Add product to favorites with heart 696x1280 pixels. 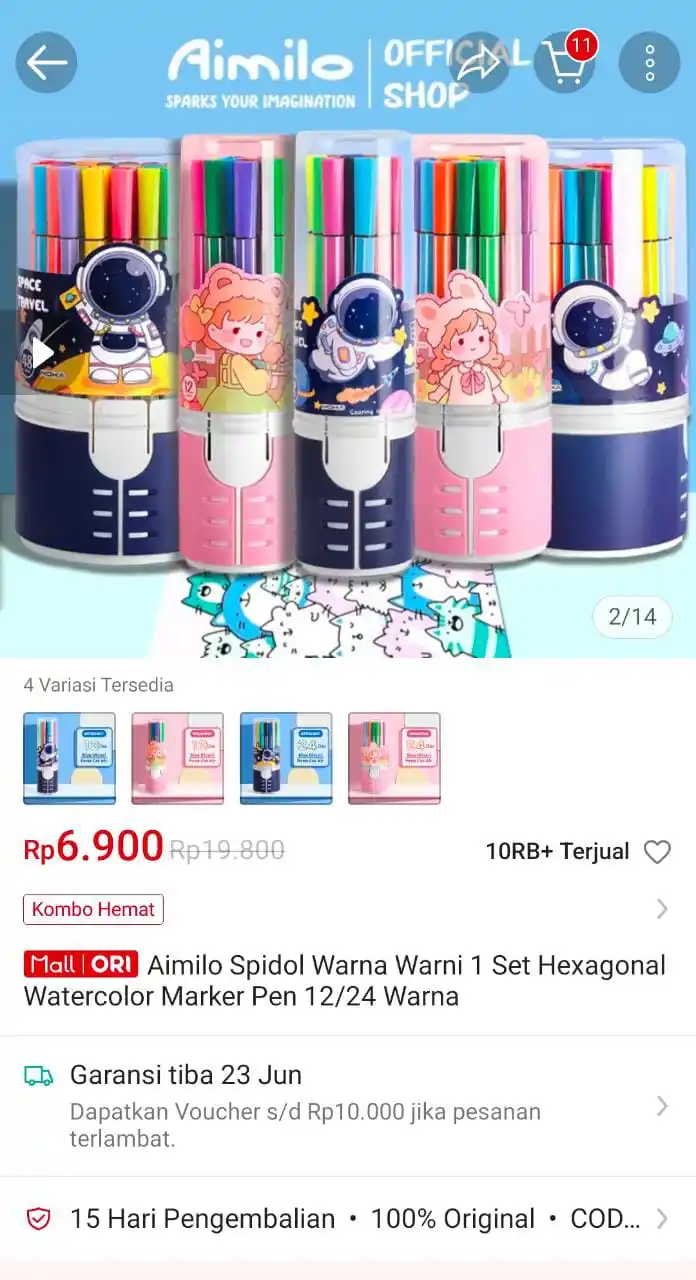pyautogui.click(x=657, y=852)
